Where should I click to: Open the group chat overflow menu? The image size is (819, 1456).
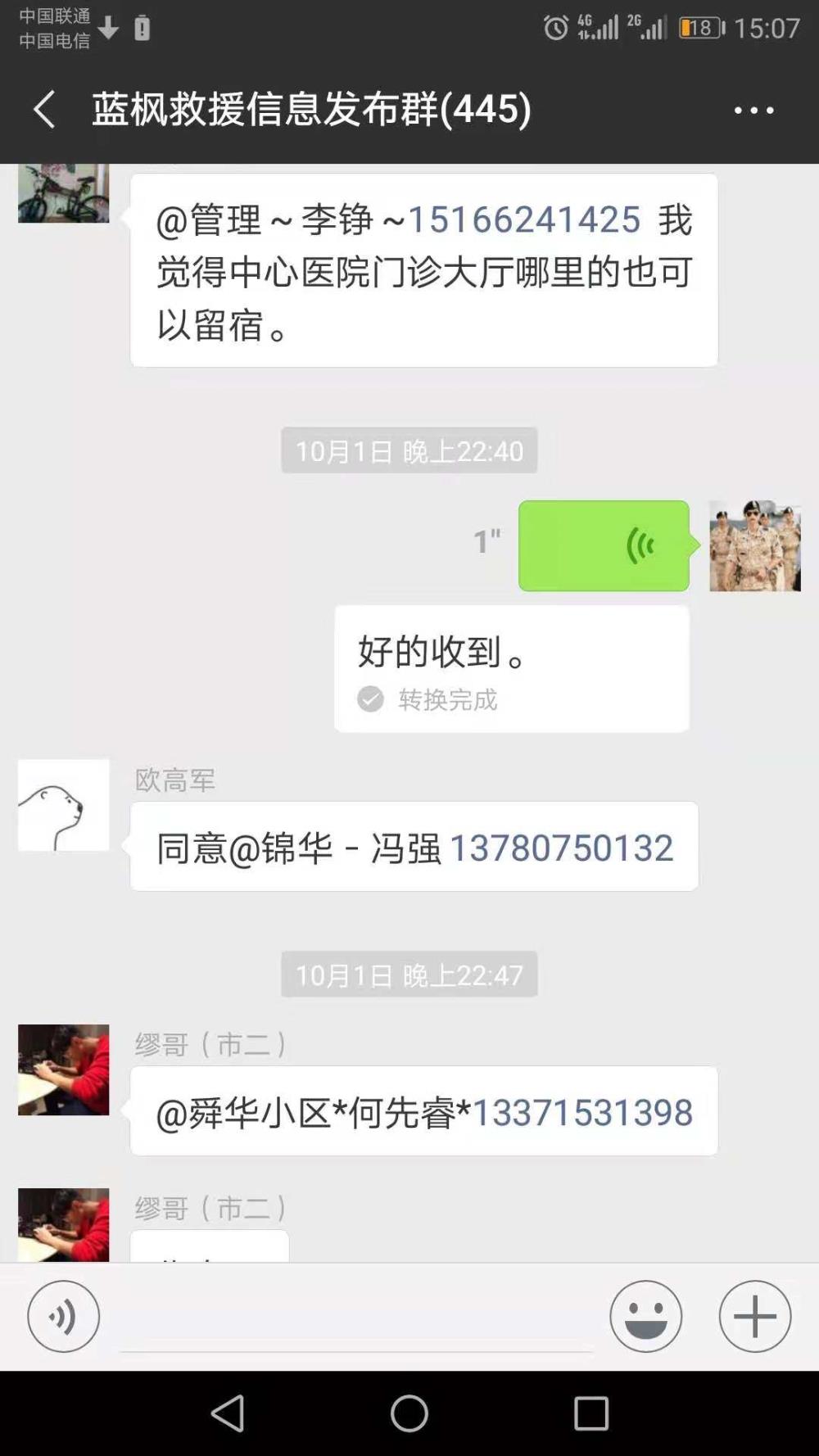click(753, 111)
